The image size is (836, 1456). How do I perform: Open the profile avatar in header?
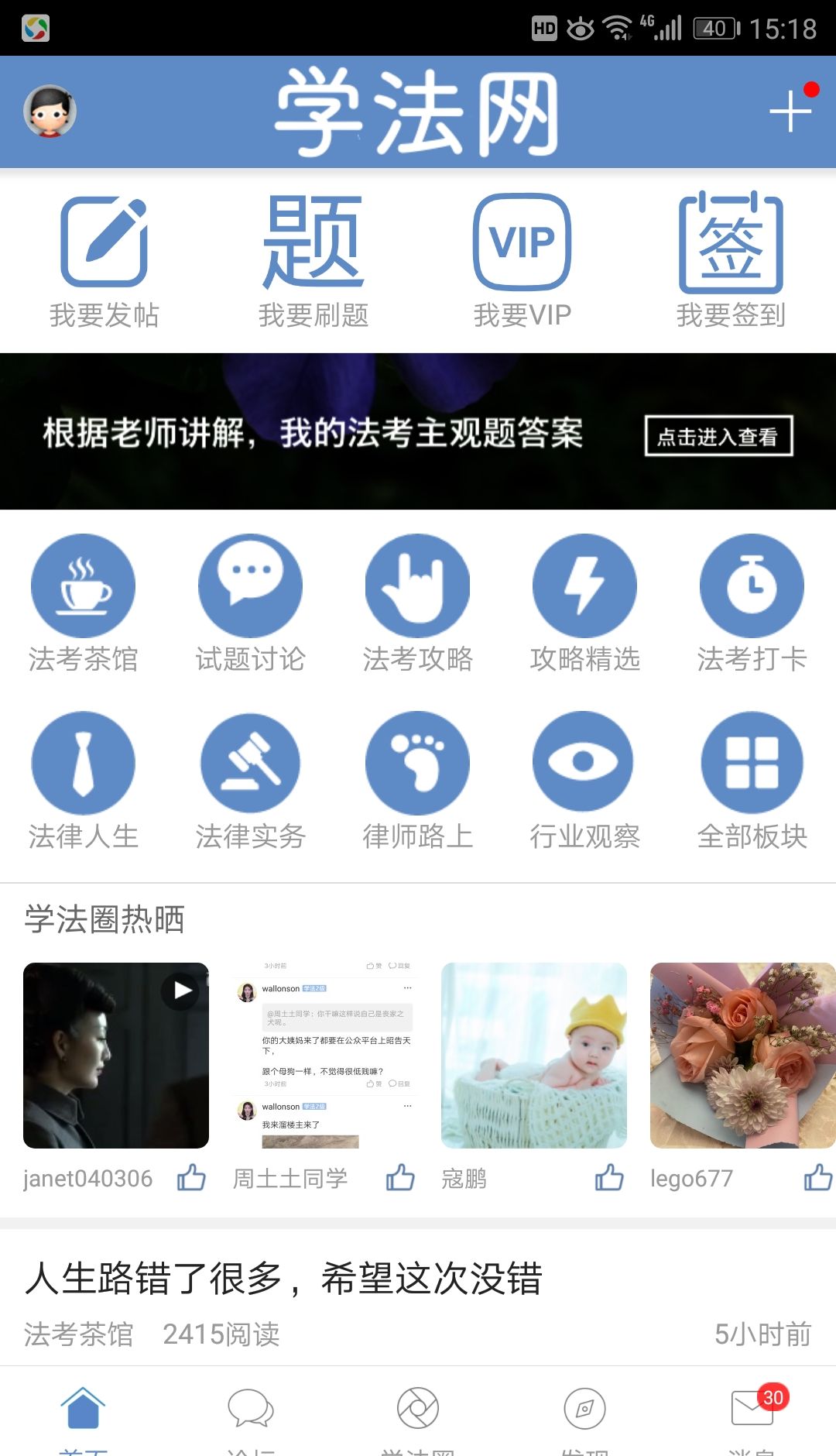click(x=50, y=112)
